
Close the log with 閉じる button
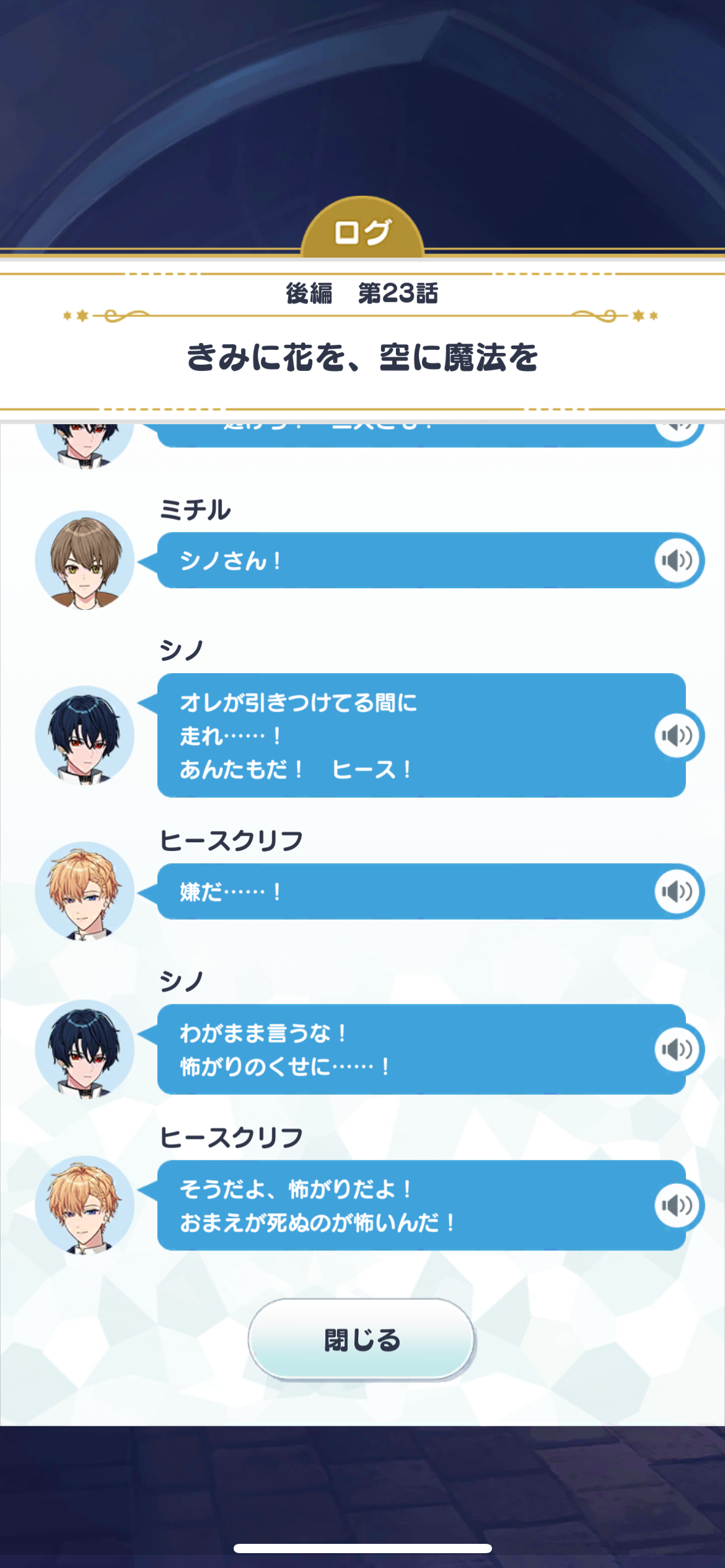coord(362,1339)
